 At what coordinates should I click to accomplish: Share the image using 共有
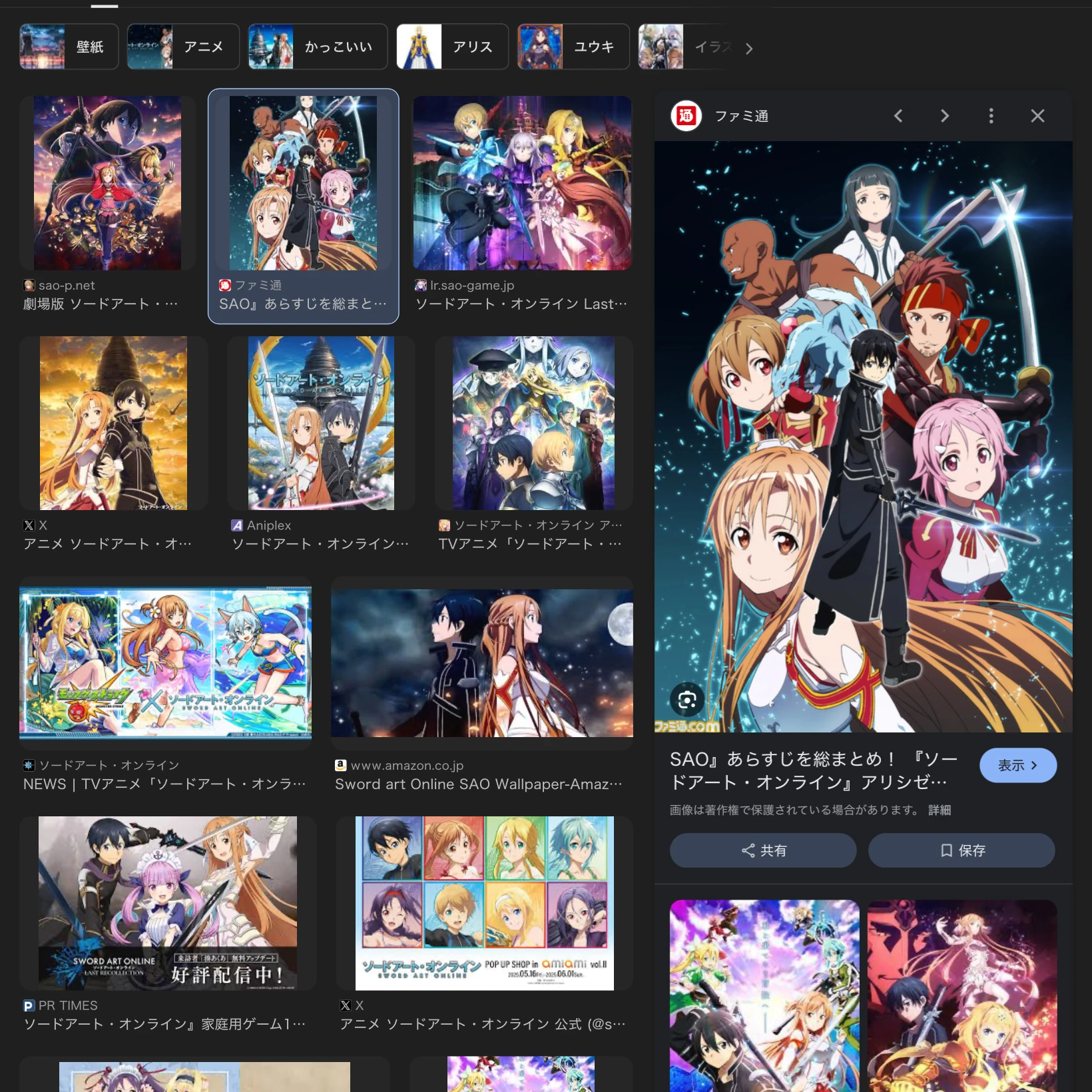pos(763,850)
